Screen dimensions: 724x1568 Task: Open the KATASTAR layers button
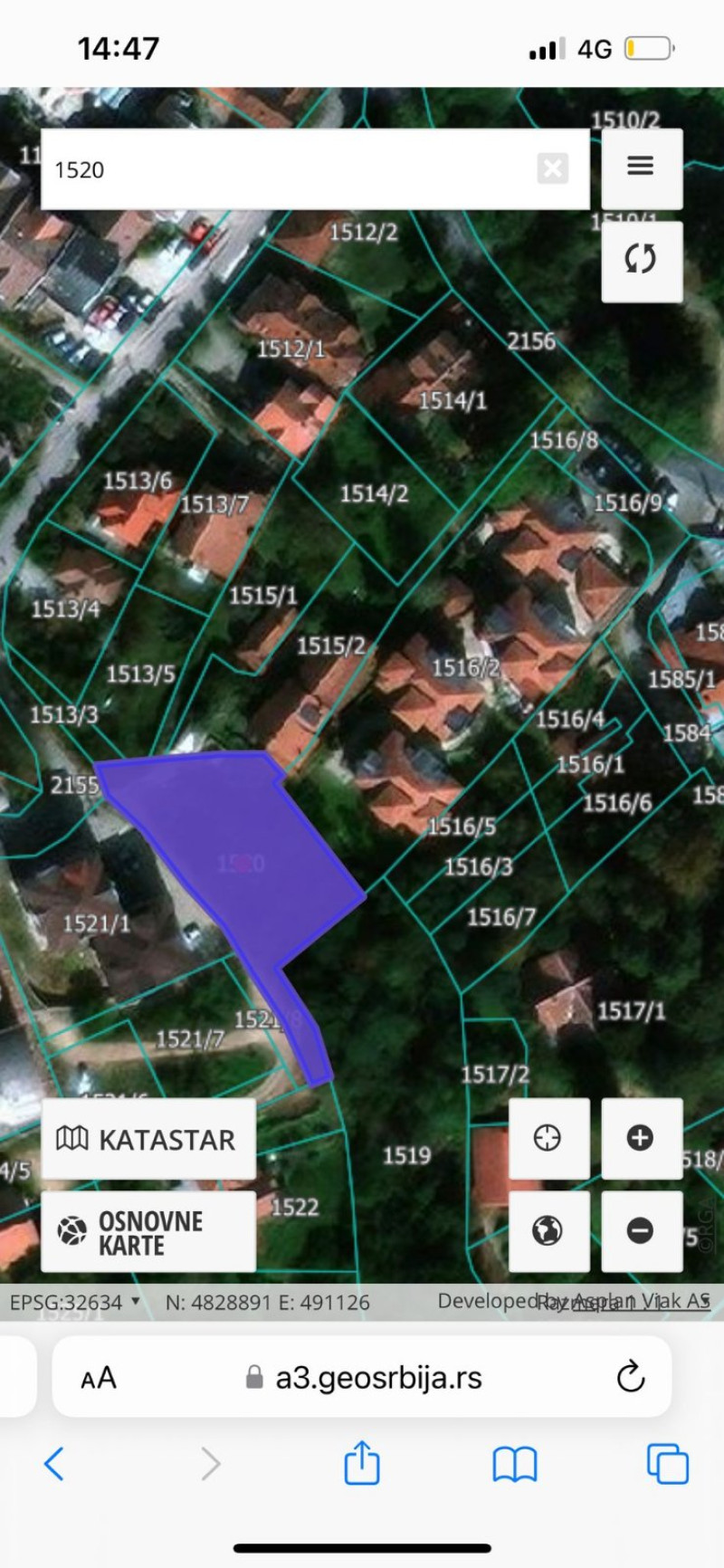click(x=148, y=1139)
